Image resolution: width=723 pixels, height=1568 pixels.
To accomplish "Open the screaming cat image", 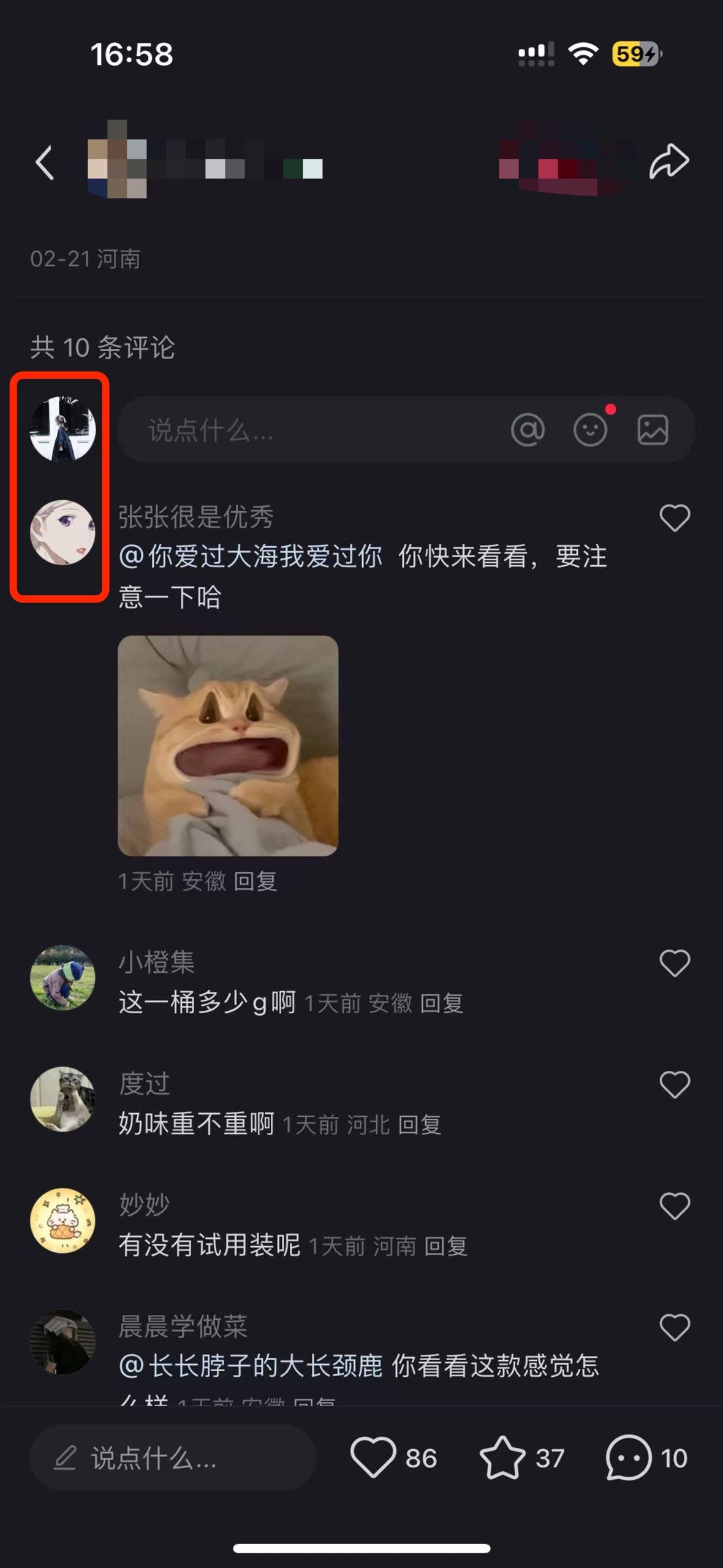I will (228, 745).
